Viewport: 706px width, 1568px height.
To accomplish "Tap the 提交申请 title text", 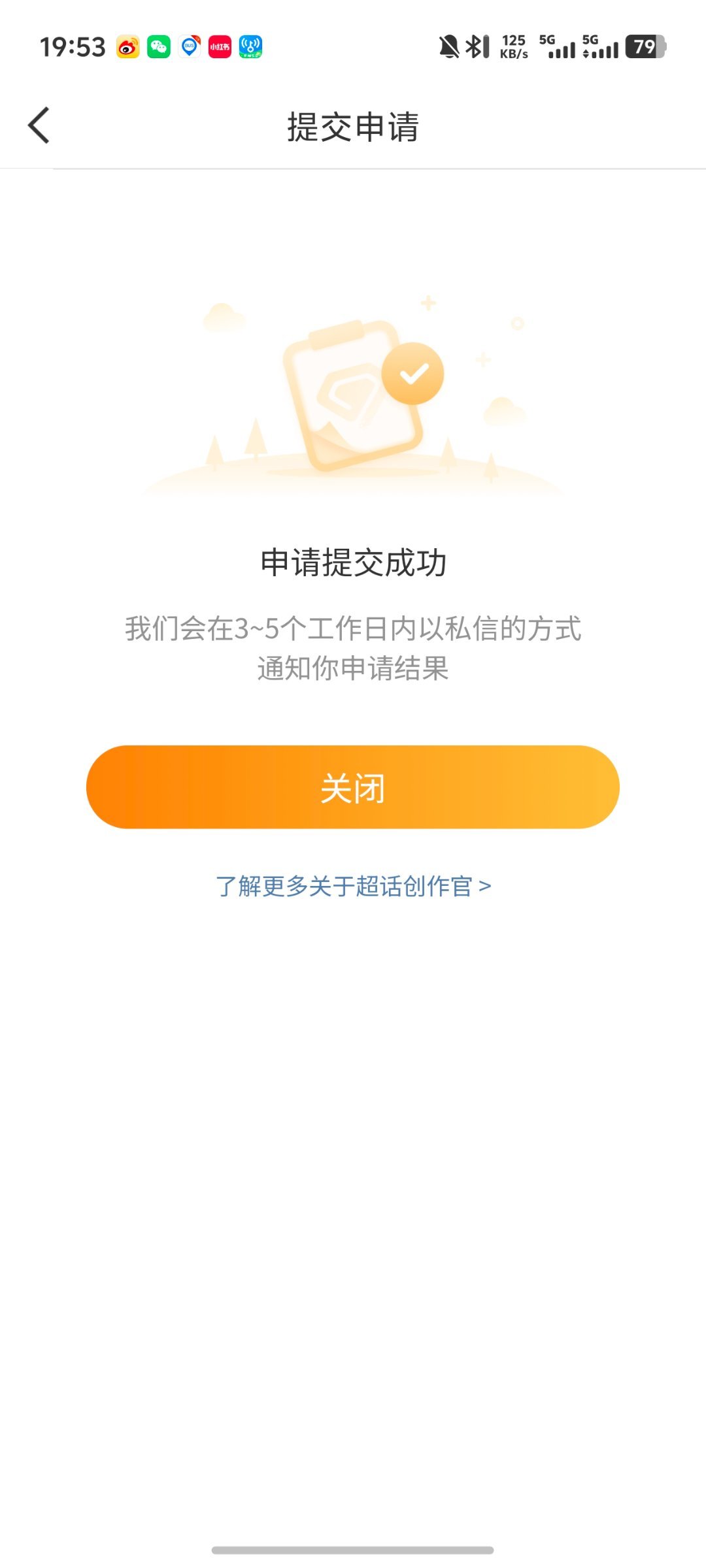I will pyautogui.click(x=353, y=125).
